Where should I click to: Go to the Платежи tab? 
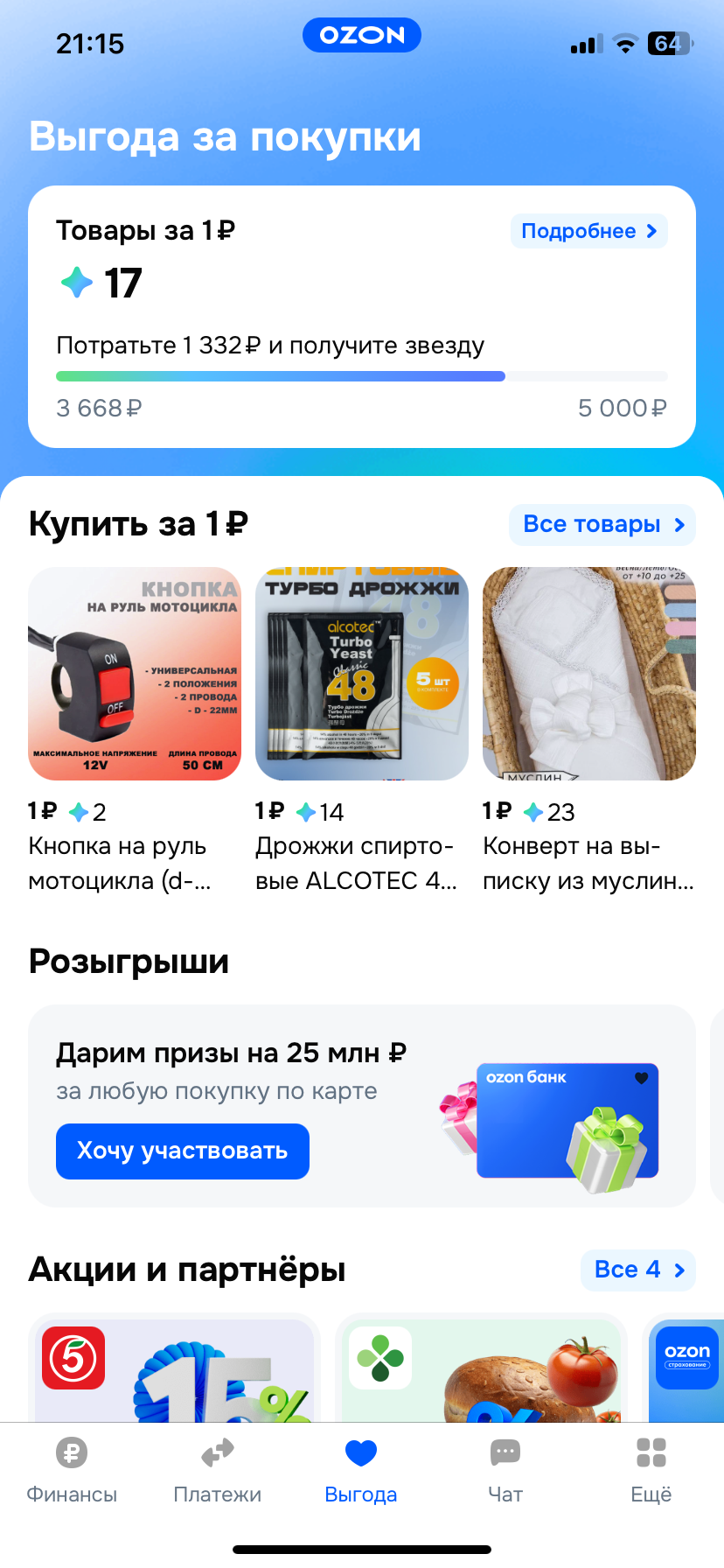(x=217, y=1471)
